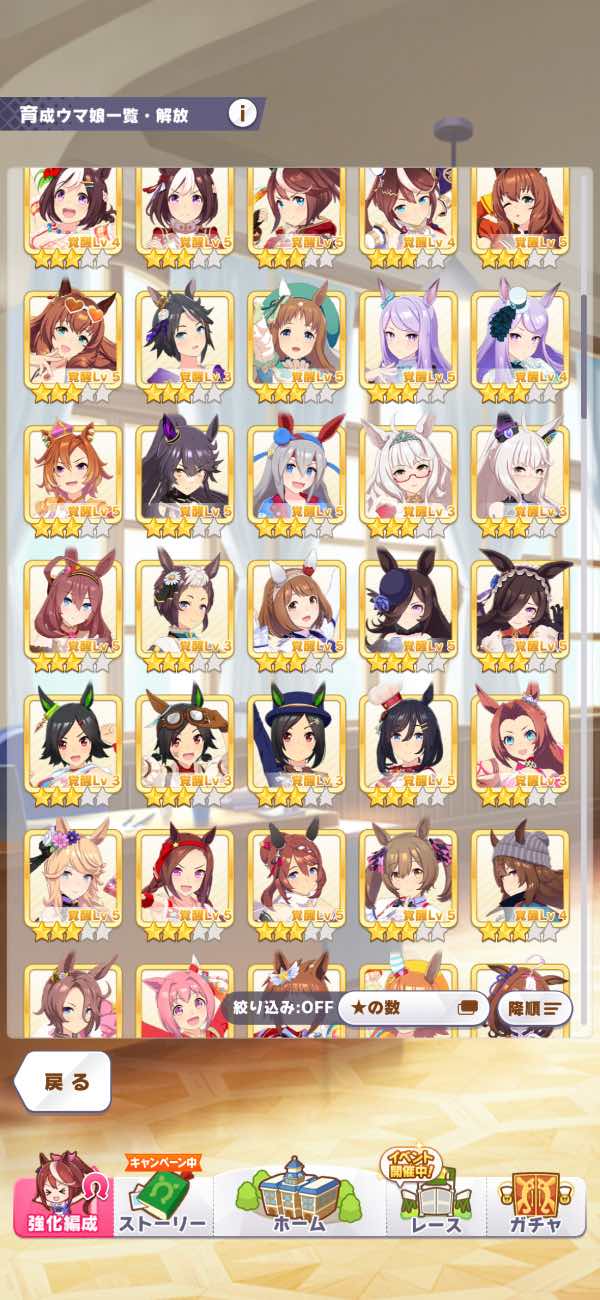Screen dimensions: 600x1300
Task: Tap the 戻る back button
Action: 66,1082
